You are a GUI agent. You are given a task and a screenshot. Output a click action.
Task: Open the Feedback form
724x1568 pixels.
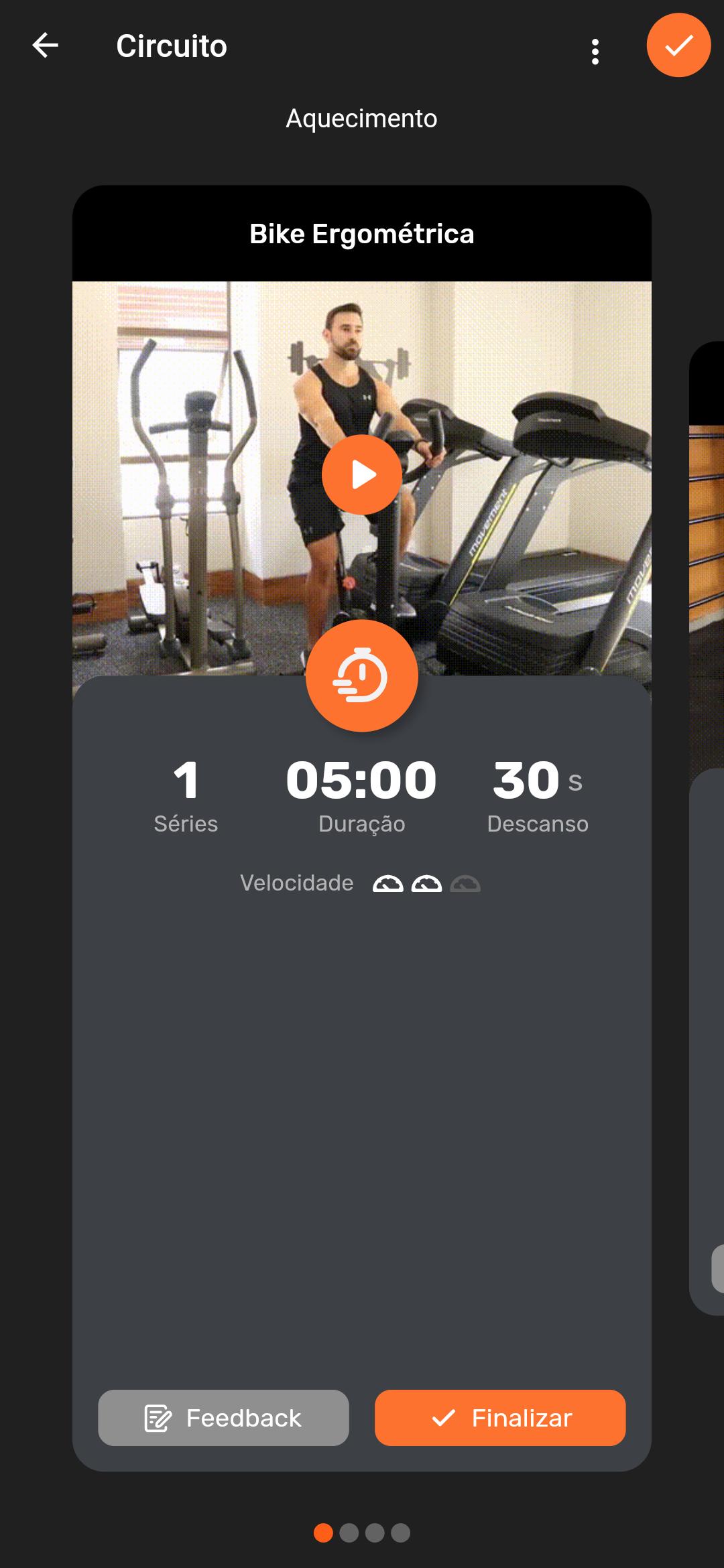(223, 1417)
